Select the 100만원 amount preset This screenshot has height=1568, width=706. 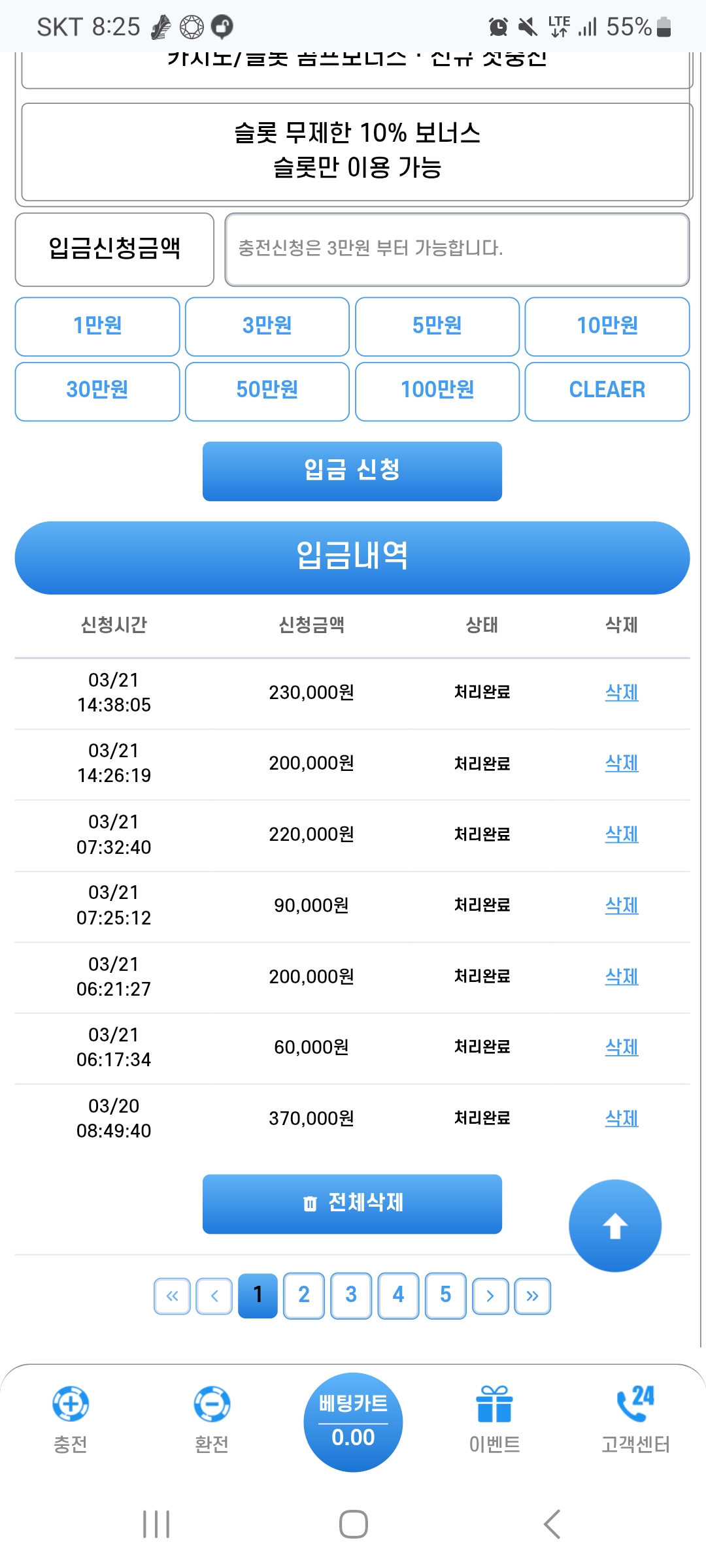437,391
